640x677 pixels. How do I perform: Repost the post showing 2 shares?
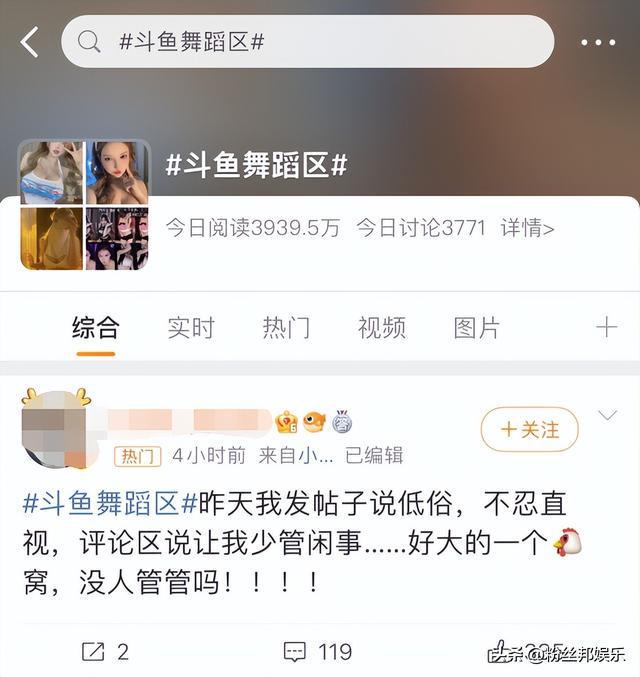point(105,652)
